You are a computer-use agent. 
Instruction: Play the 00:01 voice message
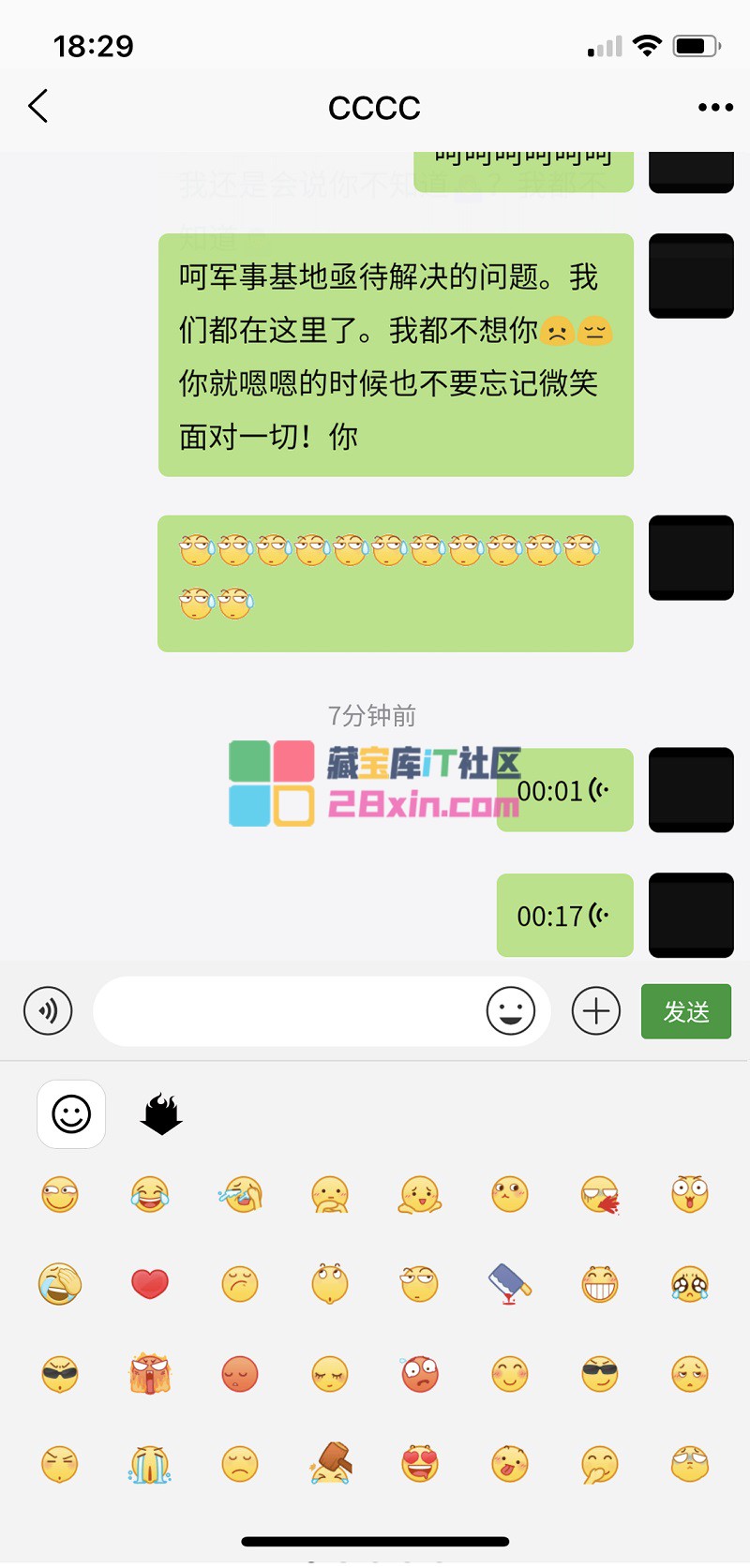(x=564, y=790)
